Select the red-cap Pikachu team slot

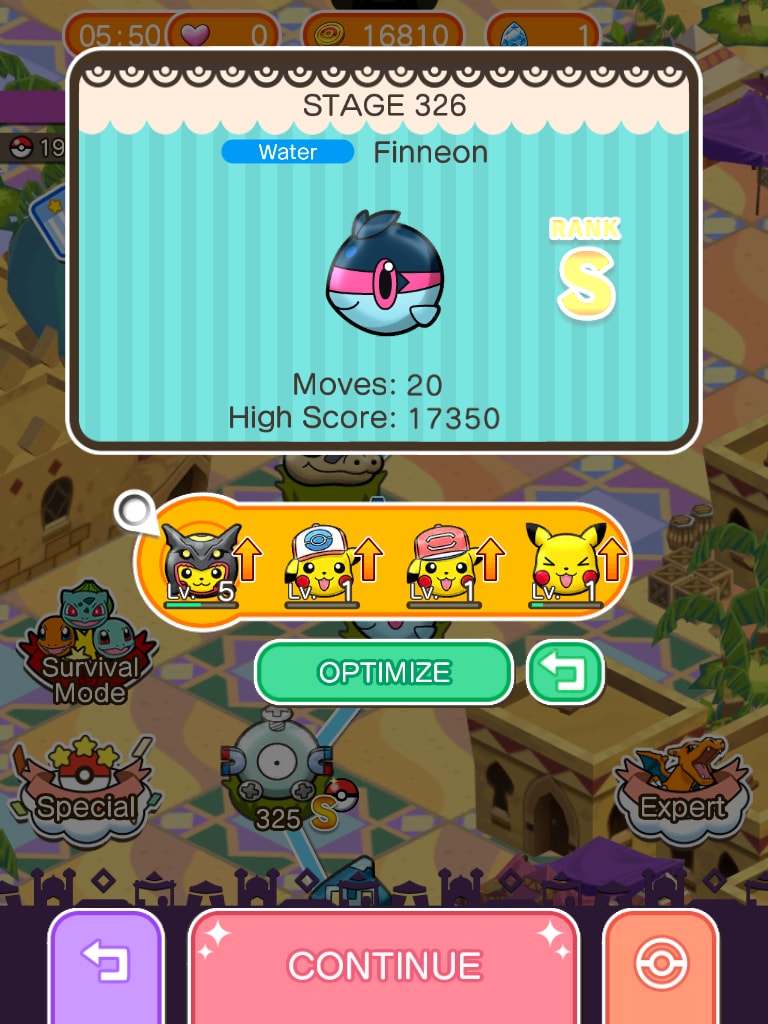444,564
